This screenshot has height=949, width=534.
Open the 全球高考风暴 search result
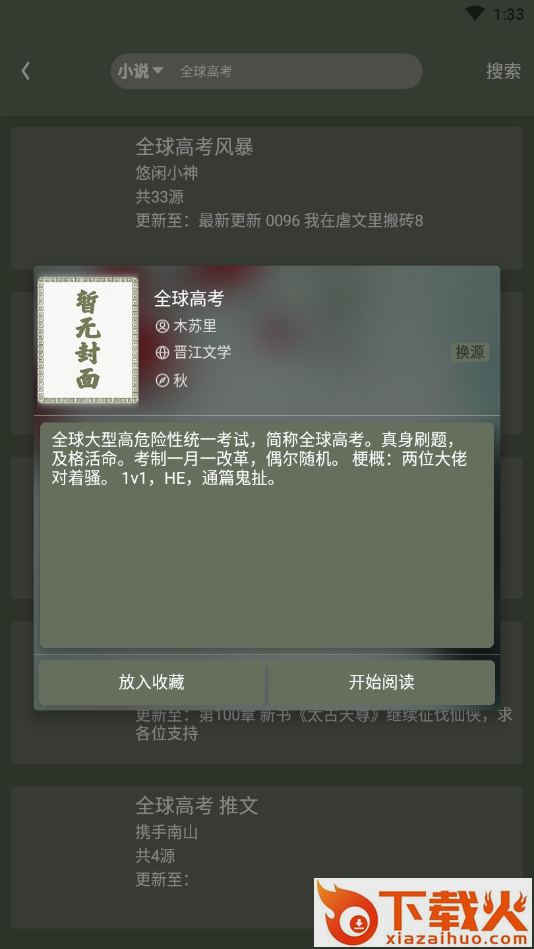[x=267, y=198]
